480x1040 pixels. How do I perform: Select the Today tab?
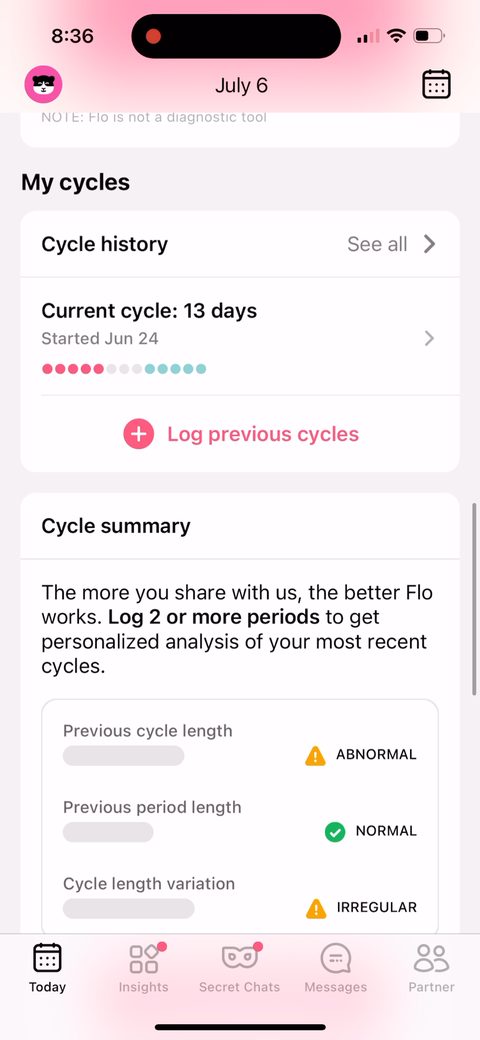[x=48, y=968]
